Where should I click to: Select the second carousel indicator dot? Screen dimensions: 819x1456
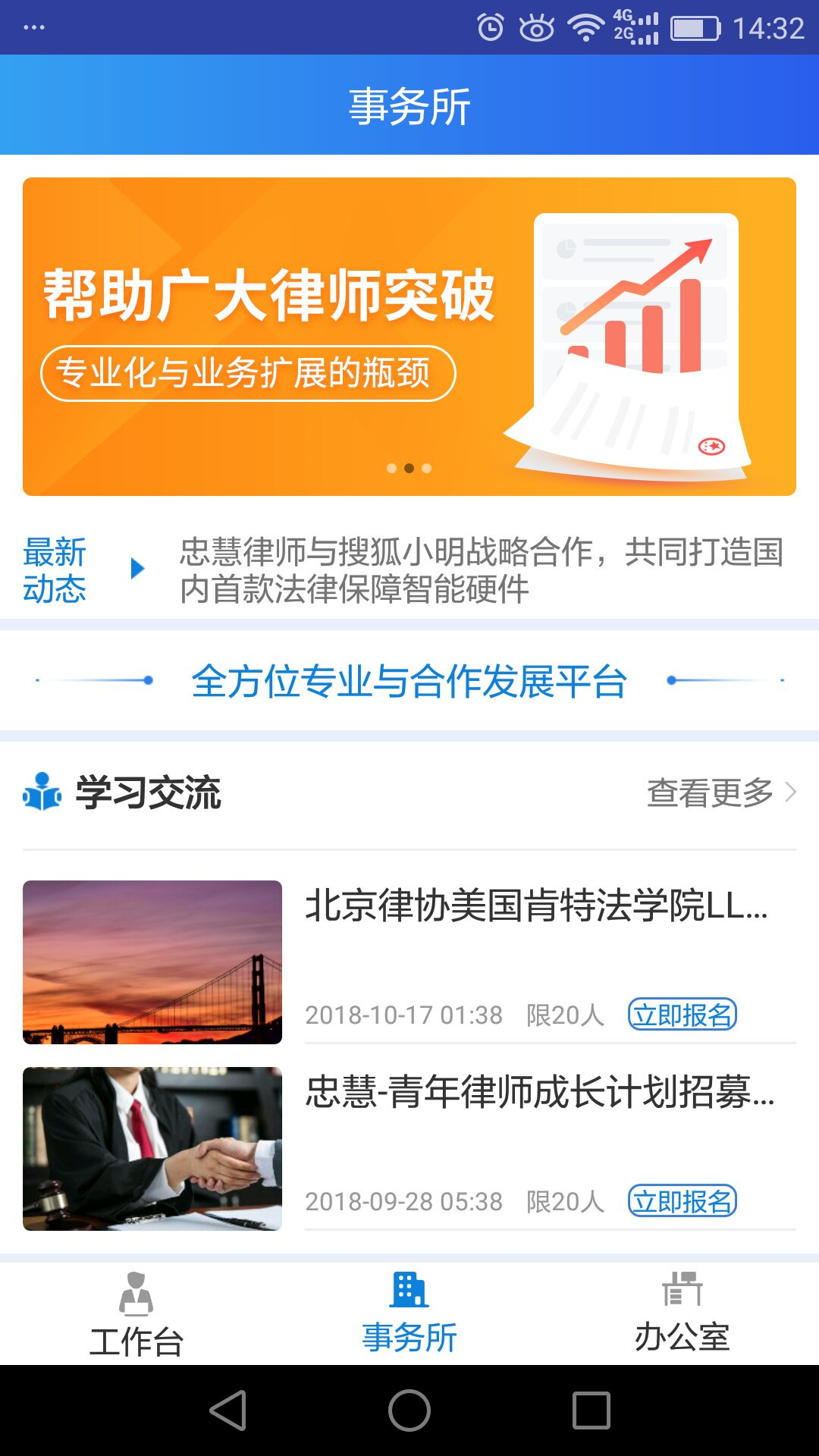[409, 468]
